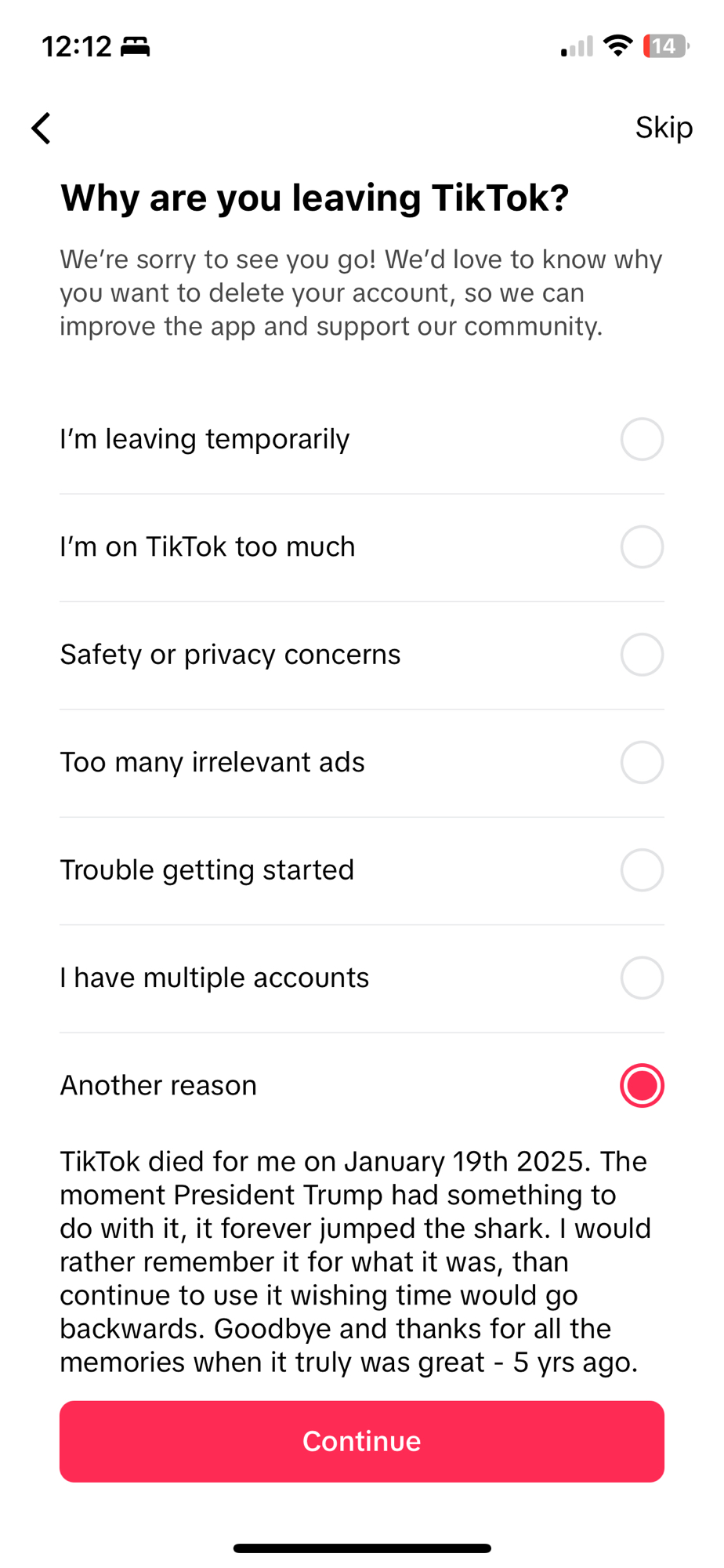
Task: Select "I'm leaving temporarily" option
Action: tap(642, 439)
